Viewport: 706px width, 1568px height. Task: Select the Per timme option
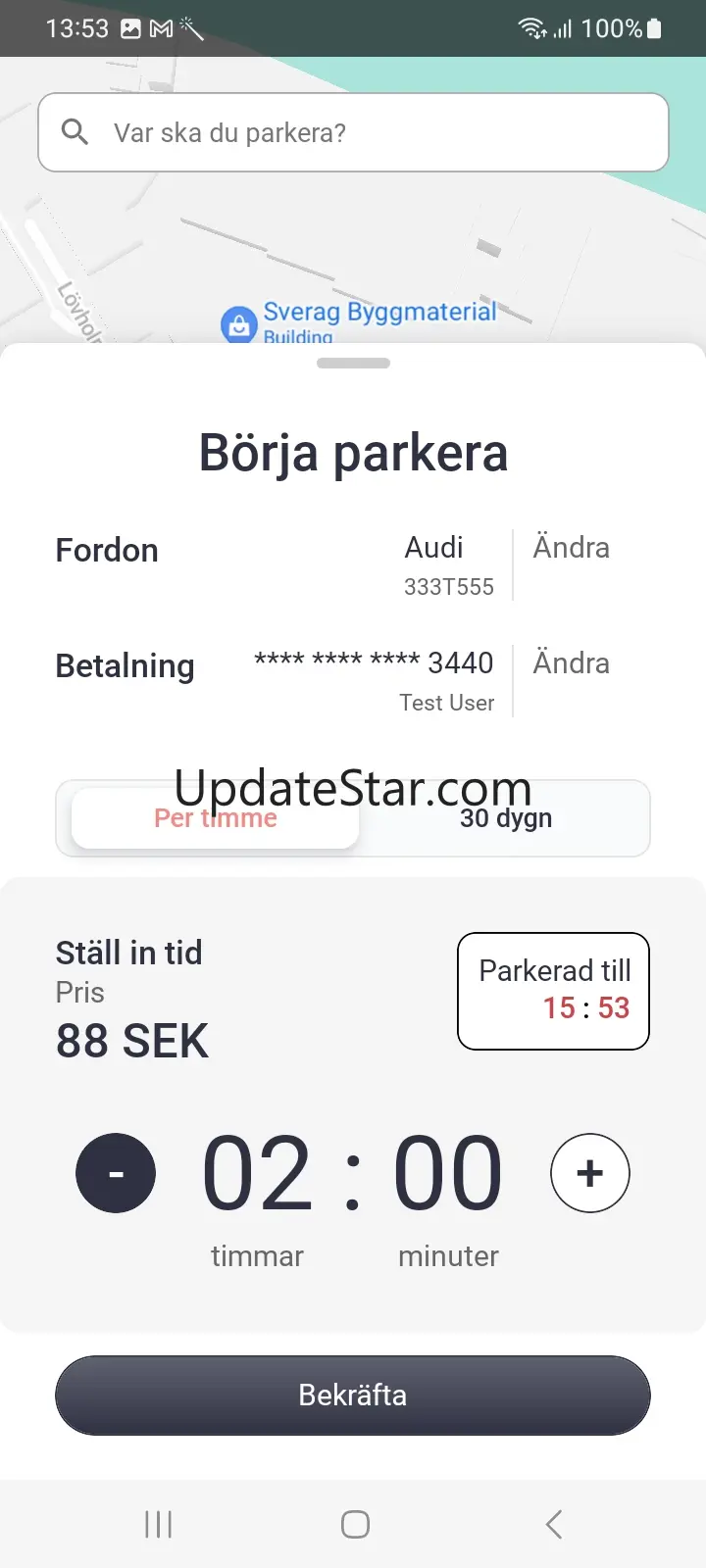point(216,818)
